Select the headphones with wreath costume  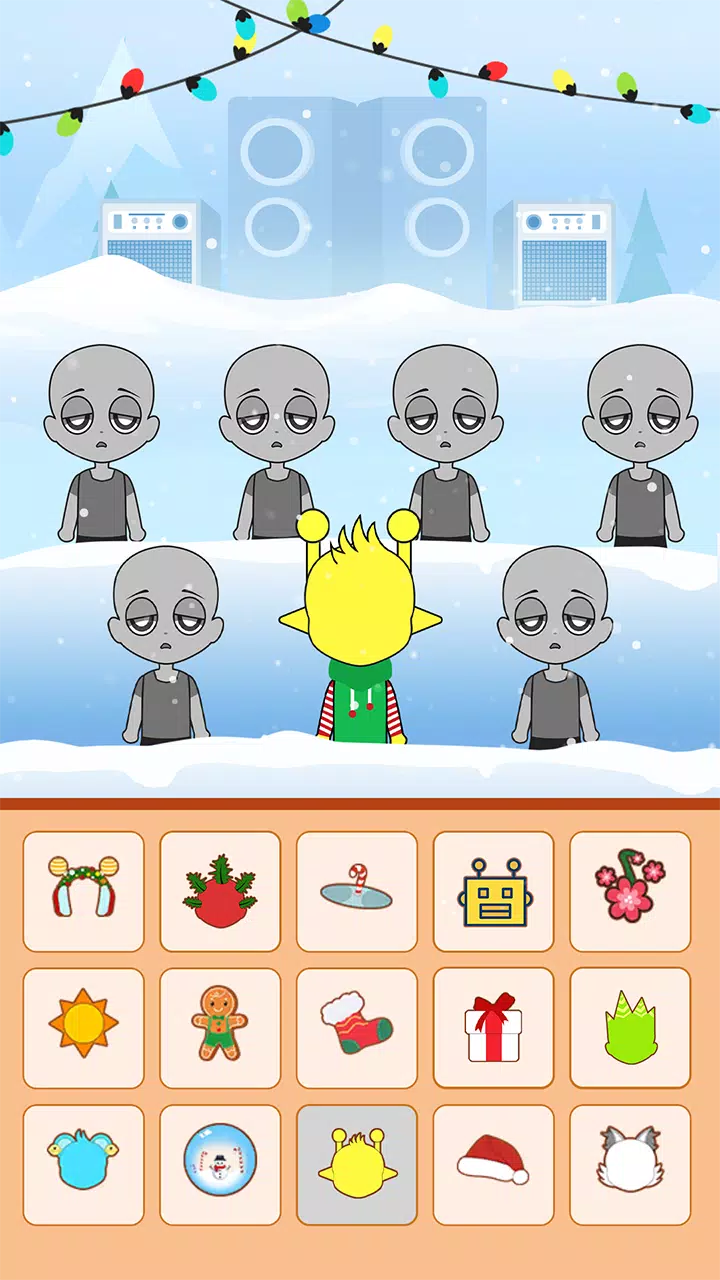(x=83, y=891)
